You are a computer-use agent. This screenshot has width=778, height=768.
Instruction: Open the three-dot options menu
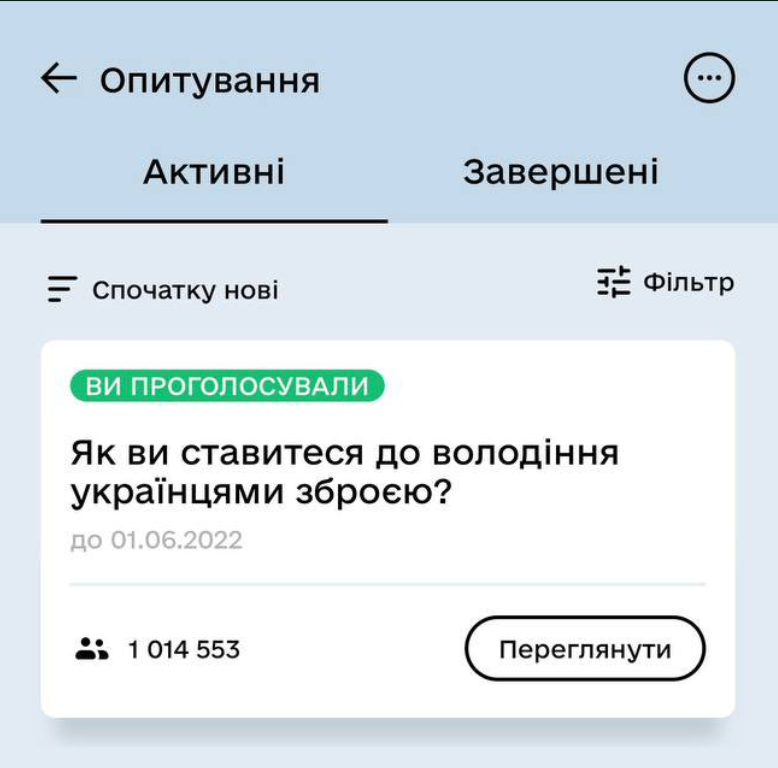point(709,79)
